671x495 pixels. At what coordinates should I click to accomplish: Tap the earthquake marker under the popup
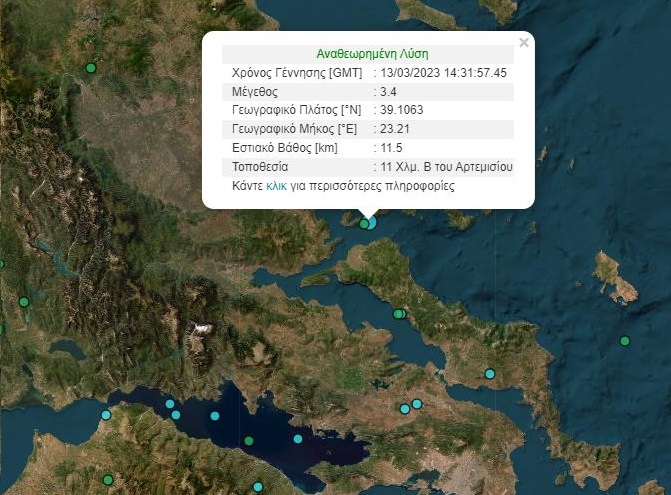[x=371, y=222]
